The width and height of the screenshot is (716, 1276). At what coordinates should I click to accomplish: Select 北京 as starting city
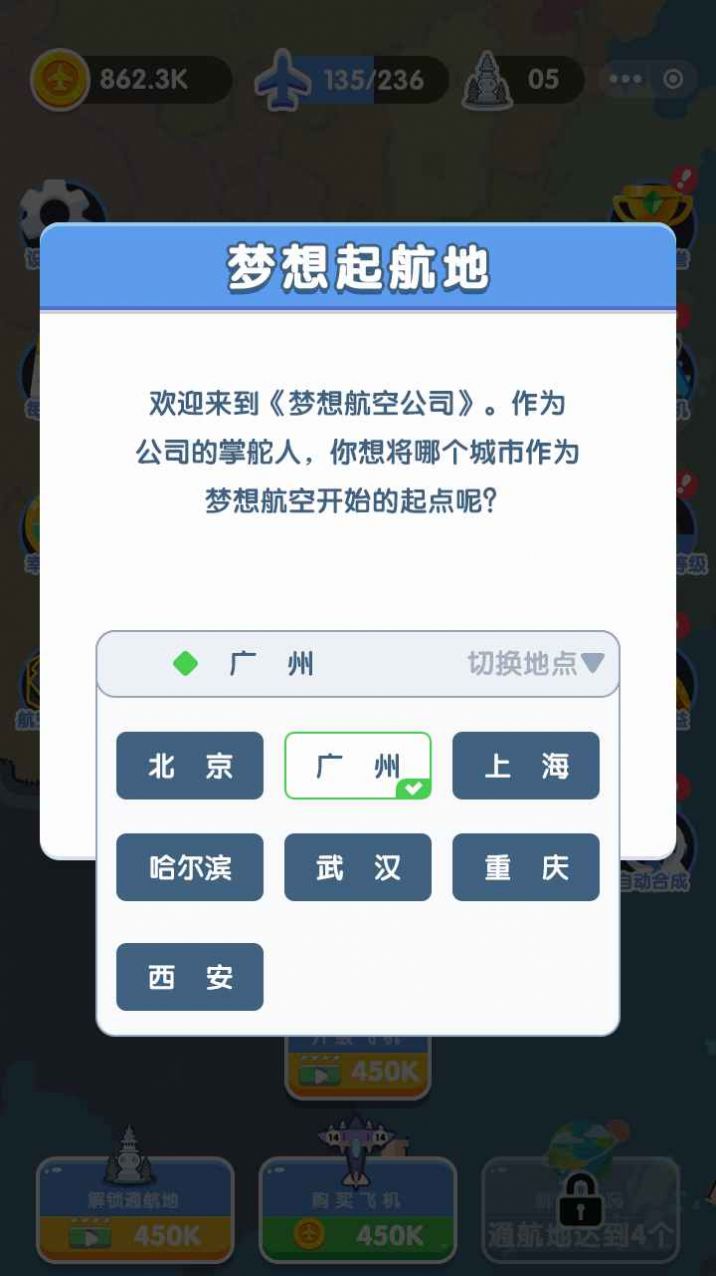pos(190,766)
